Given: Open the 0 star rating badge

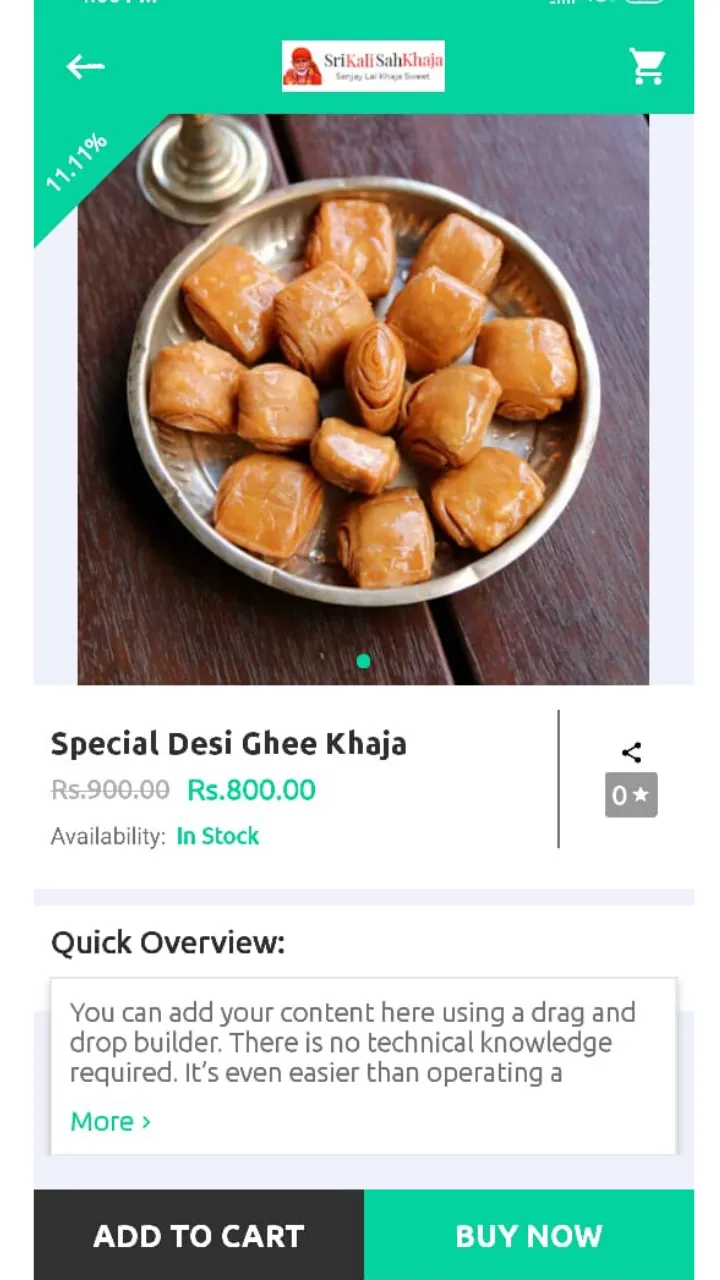Looking at the screenshot, I should 631,795.
